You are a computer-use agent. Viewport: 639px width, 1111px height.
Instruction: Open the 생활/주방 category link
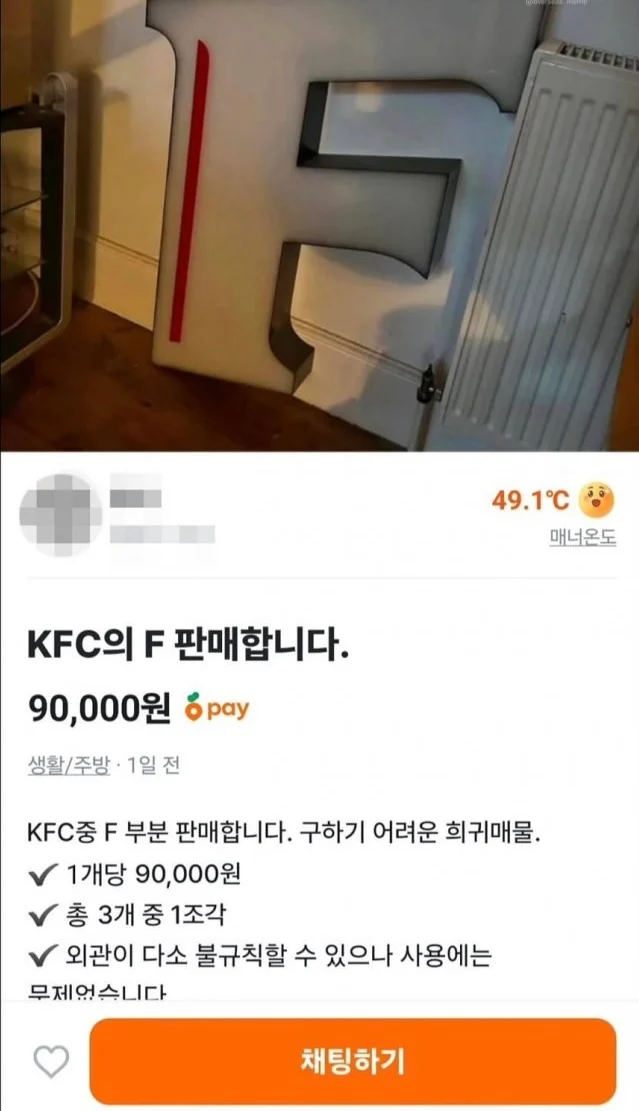(x=69, y=765)
